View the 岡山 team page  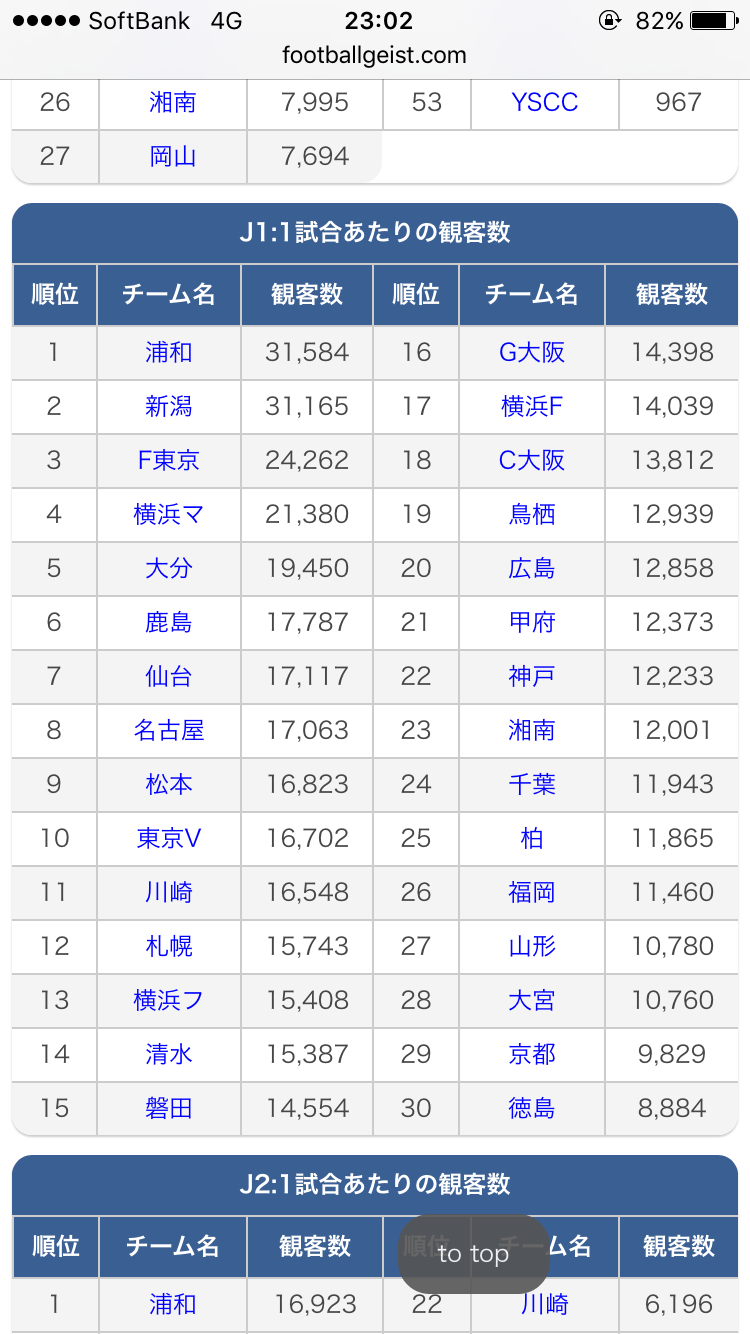(x=173, y=156)
